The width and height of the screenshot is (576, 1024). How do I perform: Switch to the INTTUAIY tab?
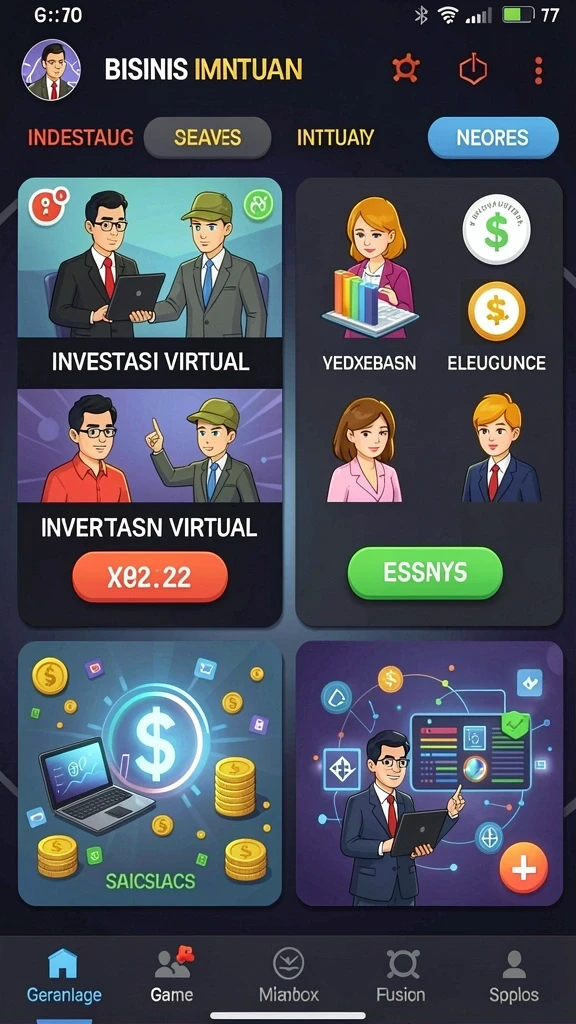[x=336, y=138]
